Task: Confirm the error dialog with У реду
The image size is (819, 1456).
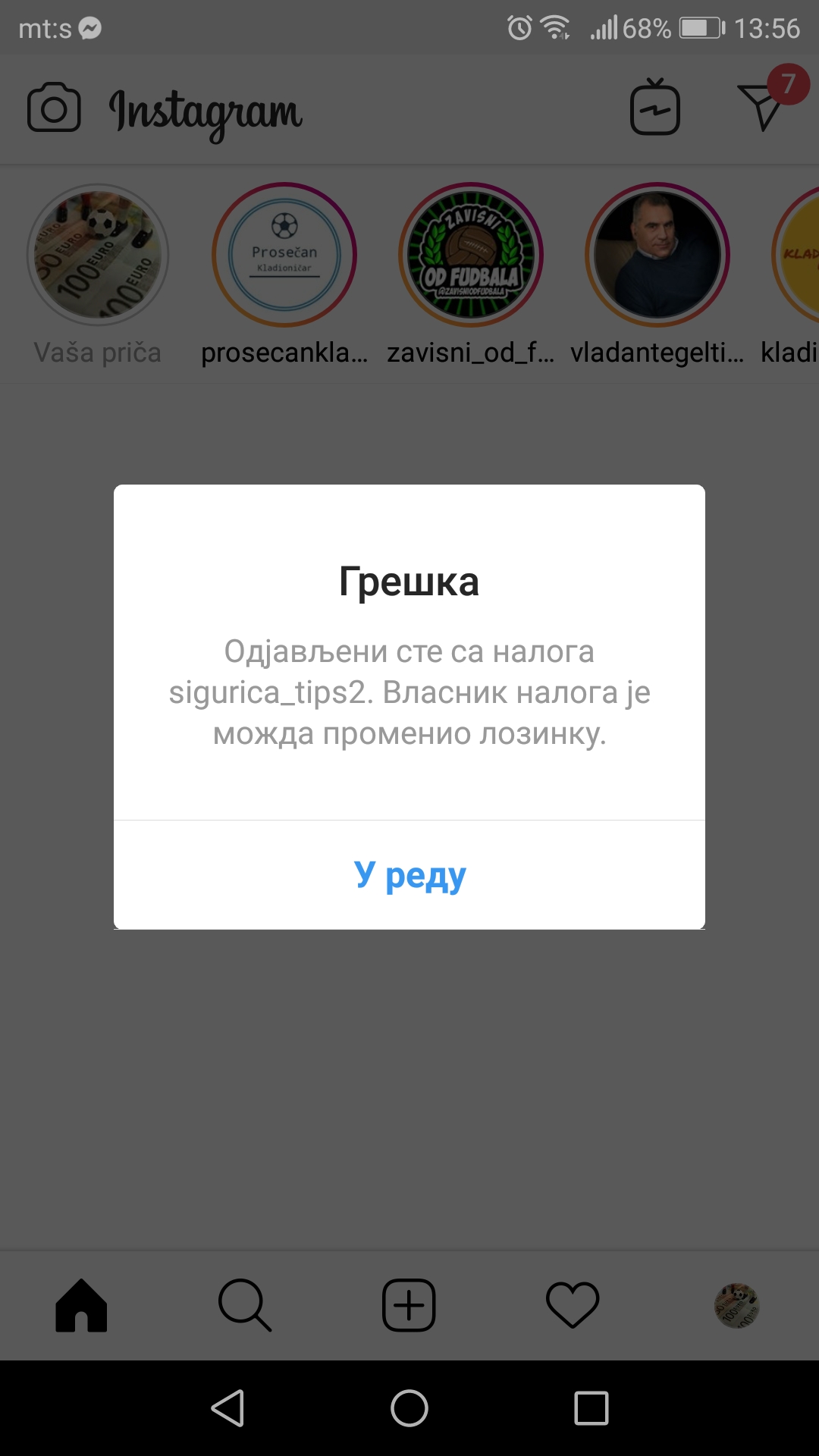Action: point(409,875)
